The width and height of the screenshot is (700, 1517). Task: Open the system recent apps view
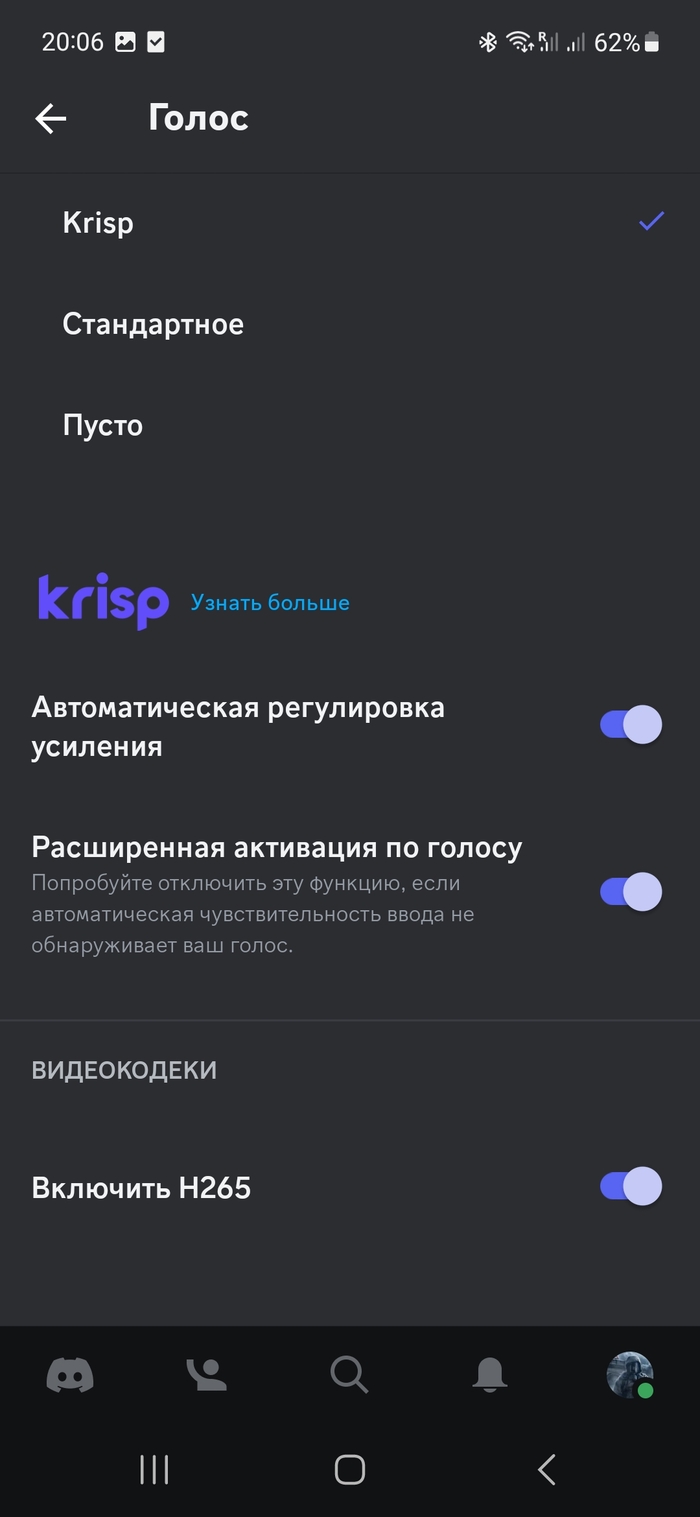[154, 1469]
